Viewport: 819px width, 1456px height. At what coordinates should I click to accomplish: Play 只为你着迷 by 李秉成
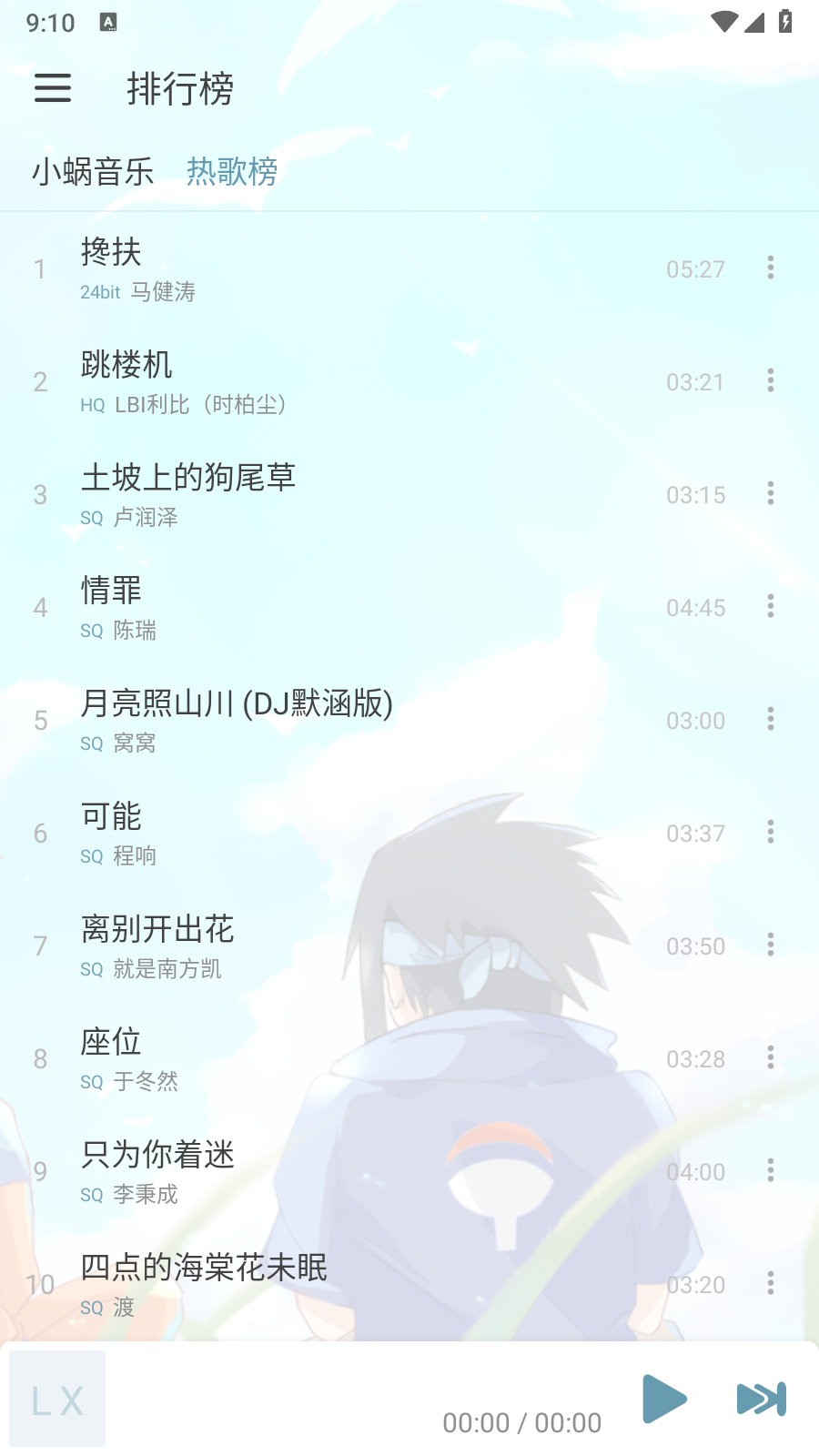click(364, 1172)
